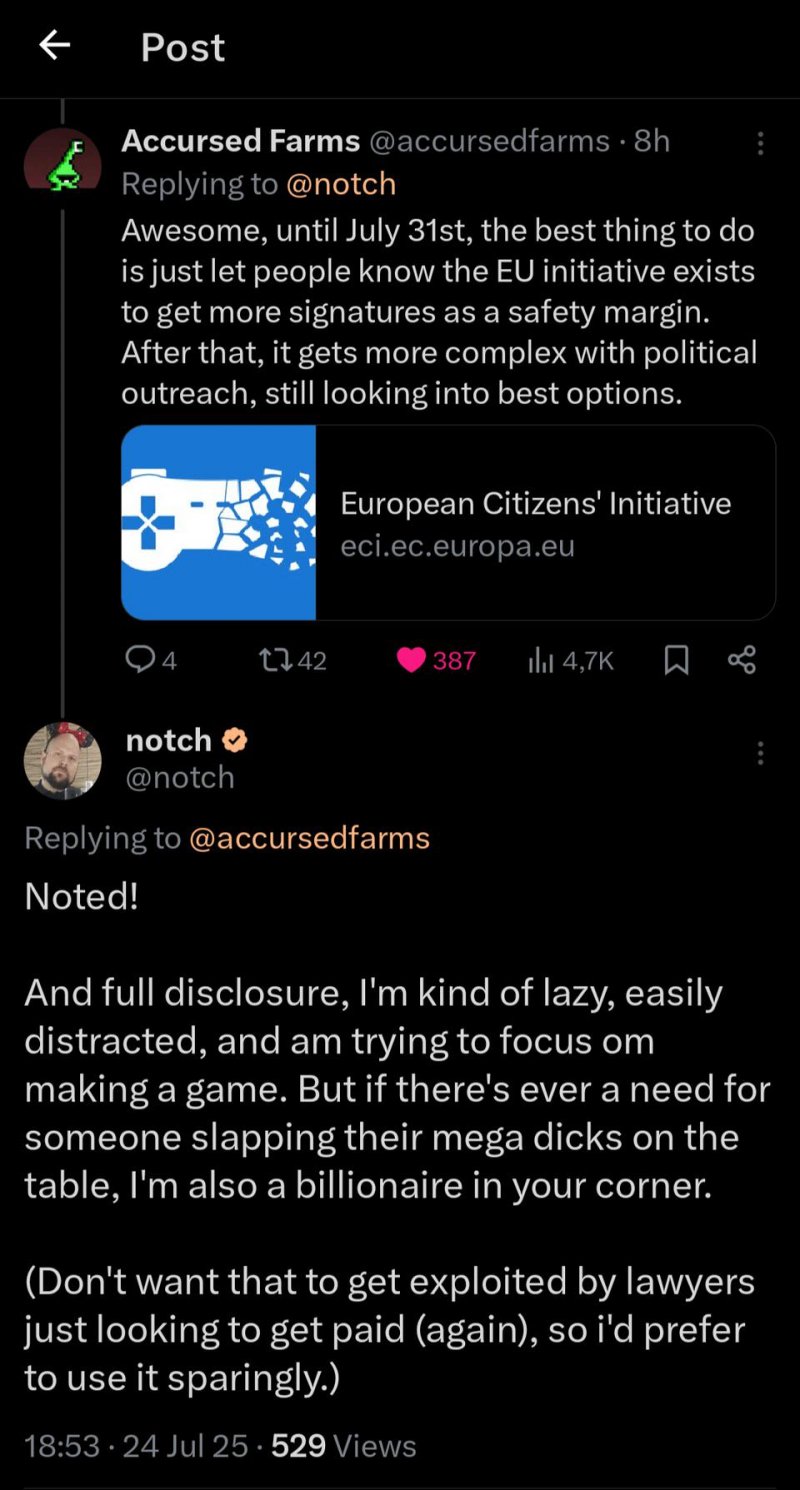Open Accursed Farms profile avatar
This screenshot has width=800, height=1490.
coord(62,159)
